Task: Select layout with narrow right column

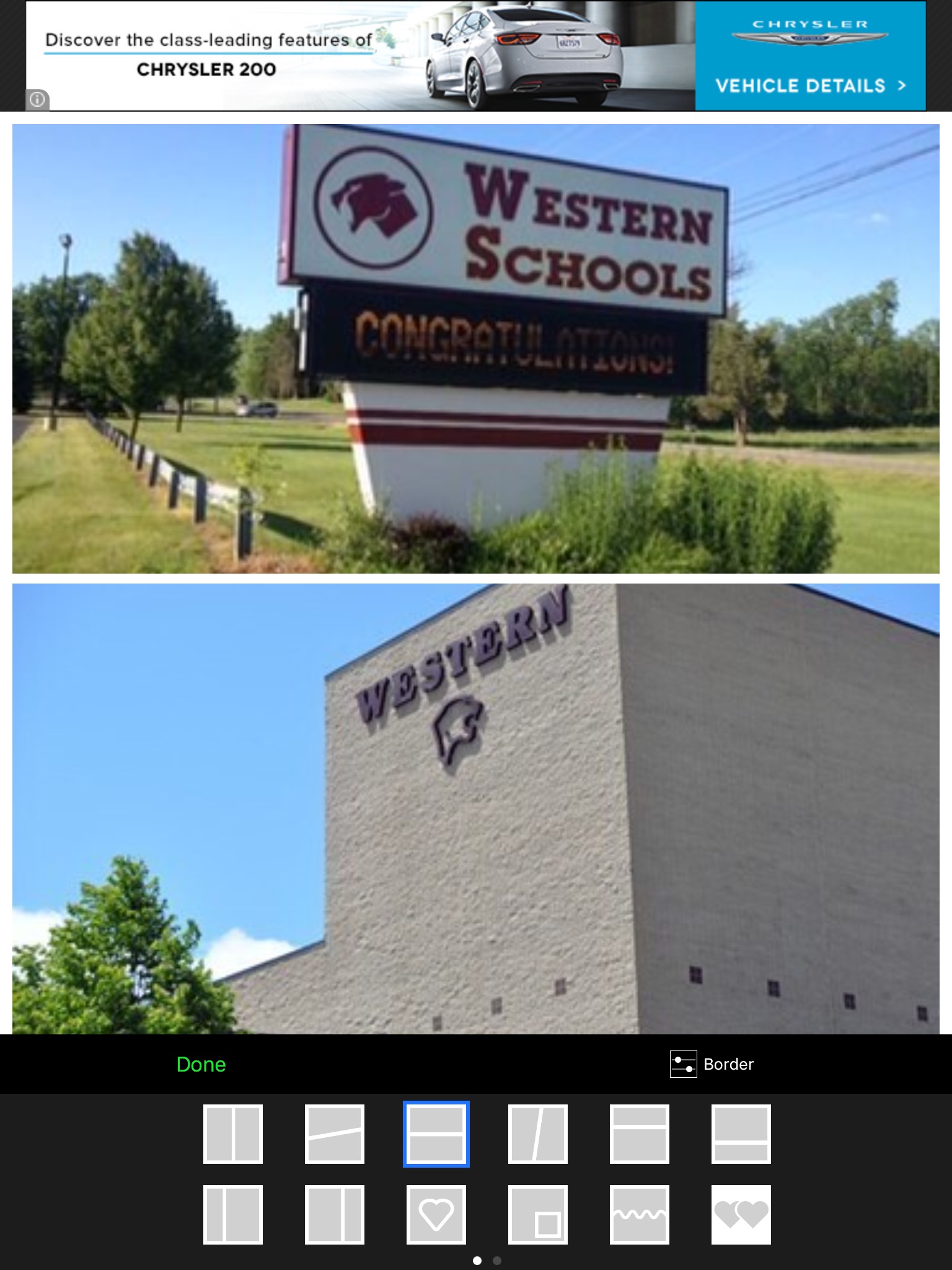Action: click(x=335, y=1215)
